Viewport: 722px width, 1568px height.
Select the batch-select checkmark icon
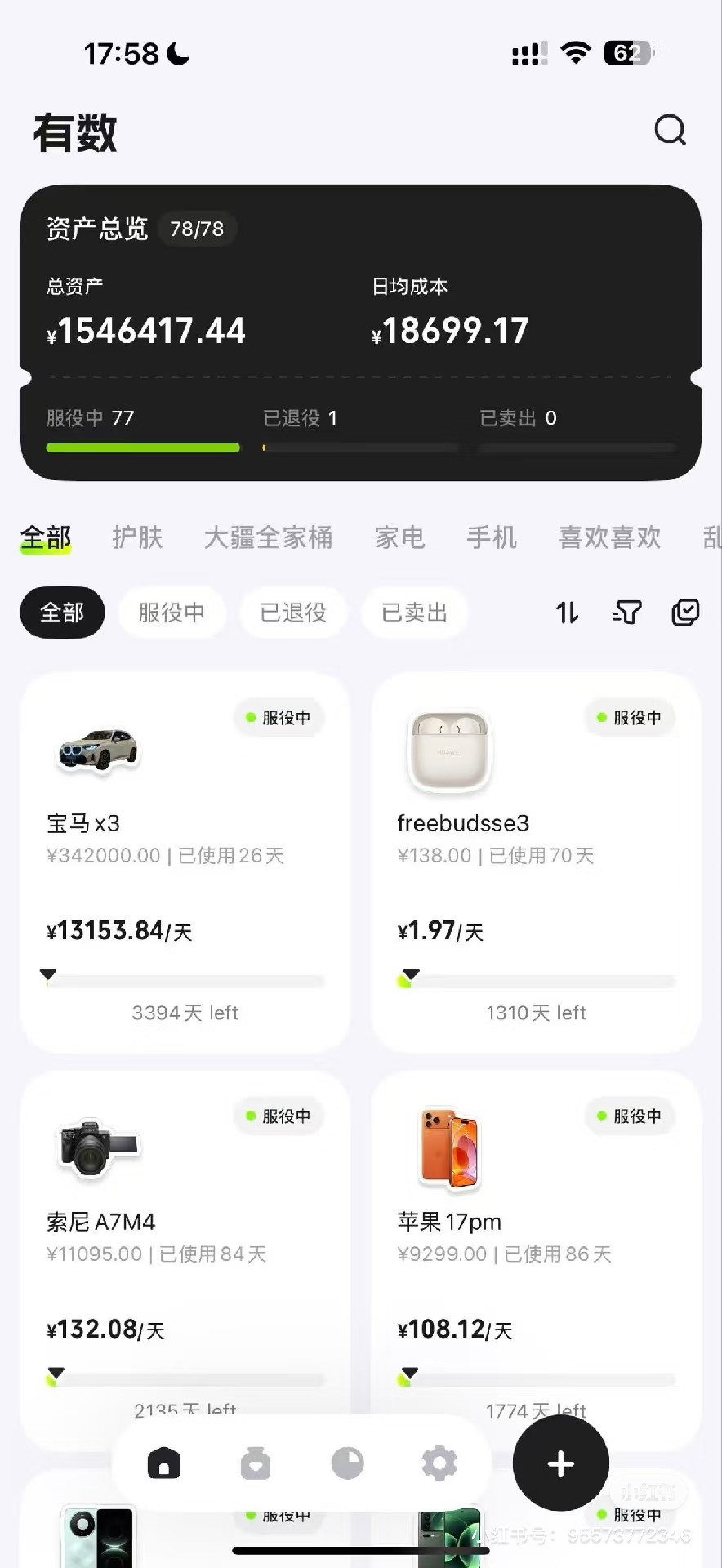coord(686,612)
